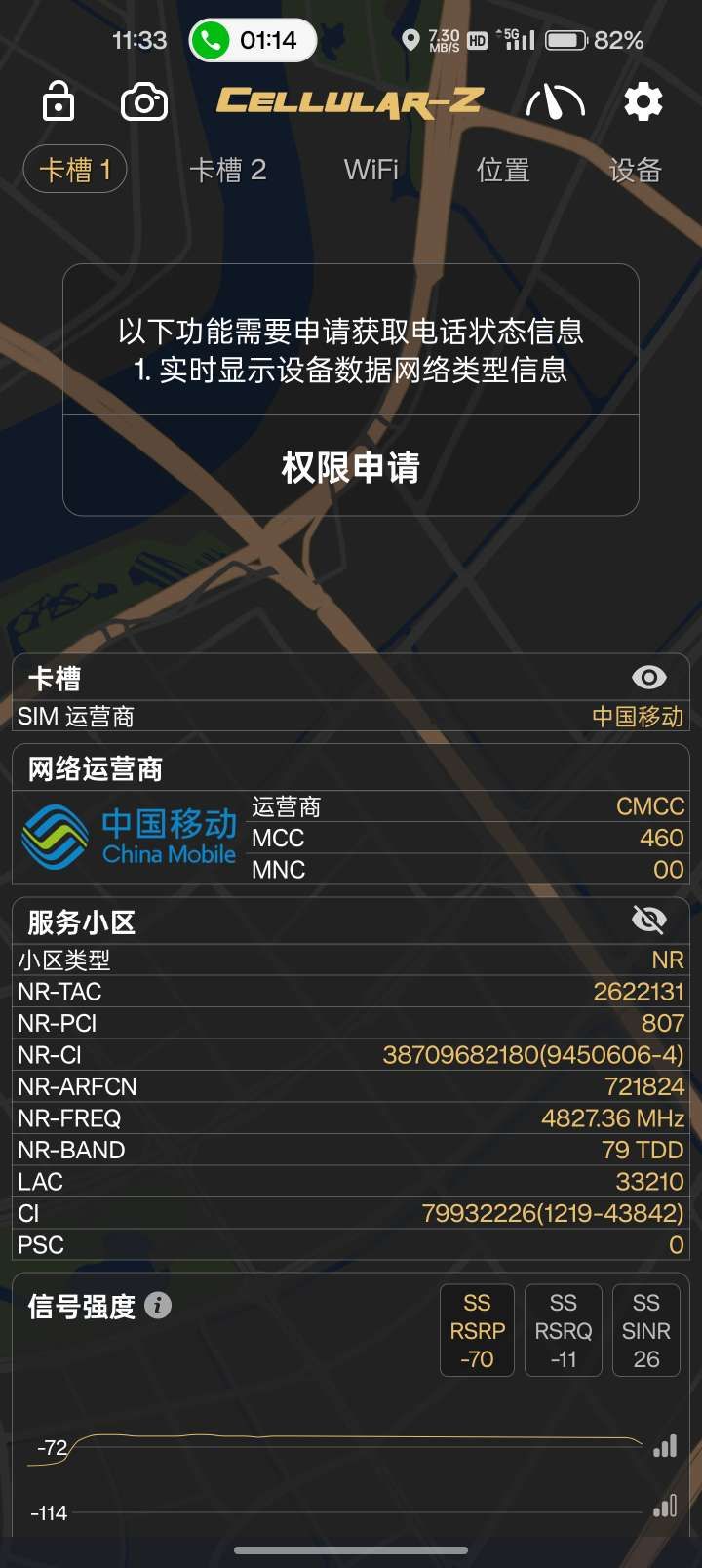Open the speed test gauge icon

[555, 101]
